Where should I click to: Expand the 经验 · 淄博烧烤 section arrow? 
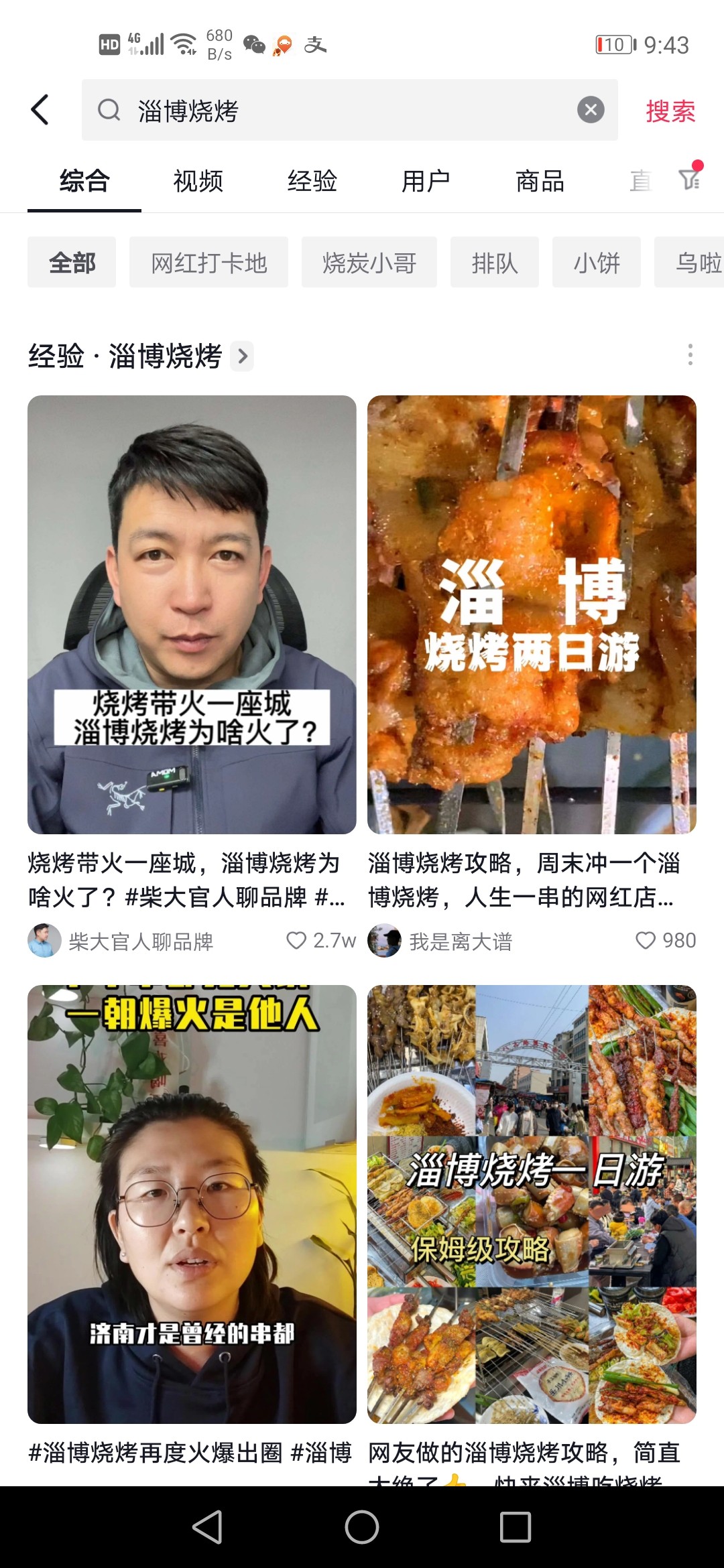(x=242, y=356)
